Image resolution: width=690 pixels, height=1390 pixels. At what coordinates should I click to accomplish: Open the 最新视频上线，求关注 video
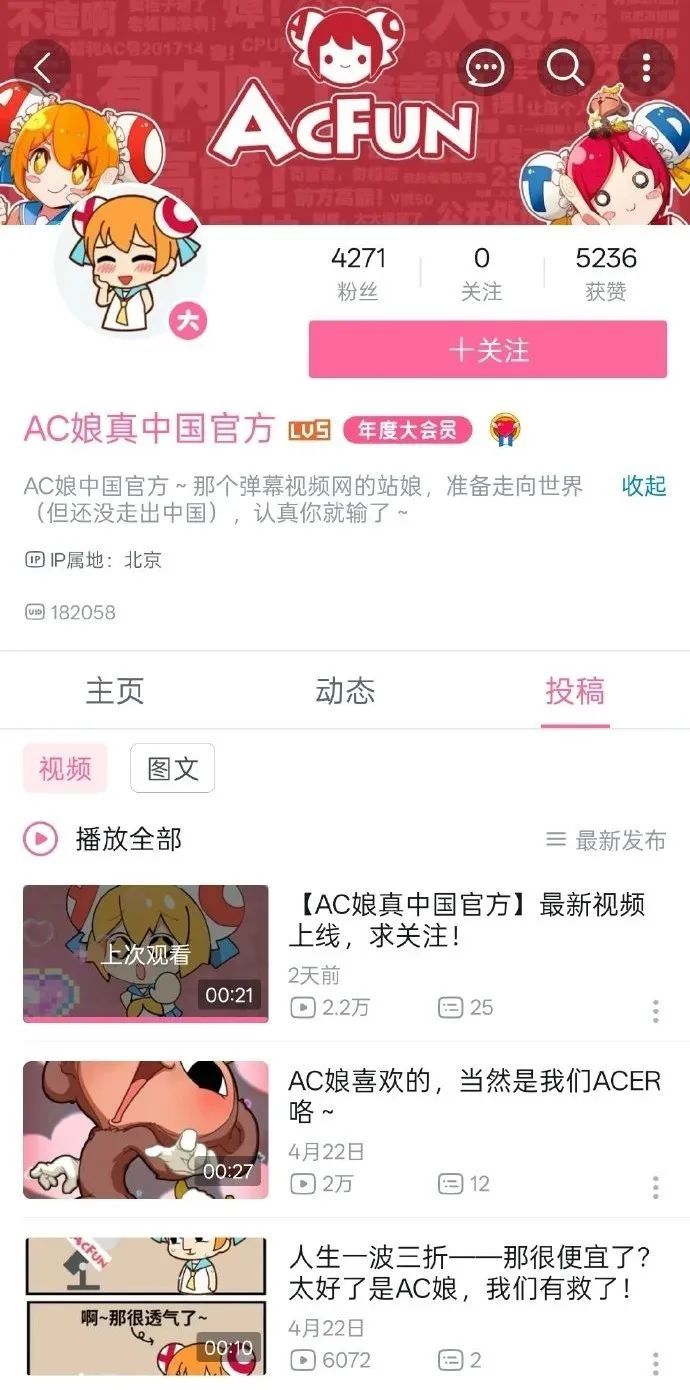point(467,921)
